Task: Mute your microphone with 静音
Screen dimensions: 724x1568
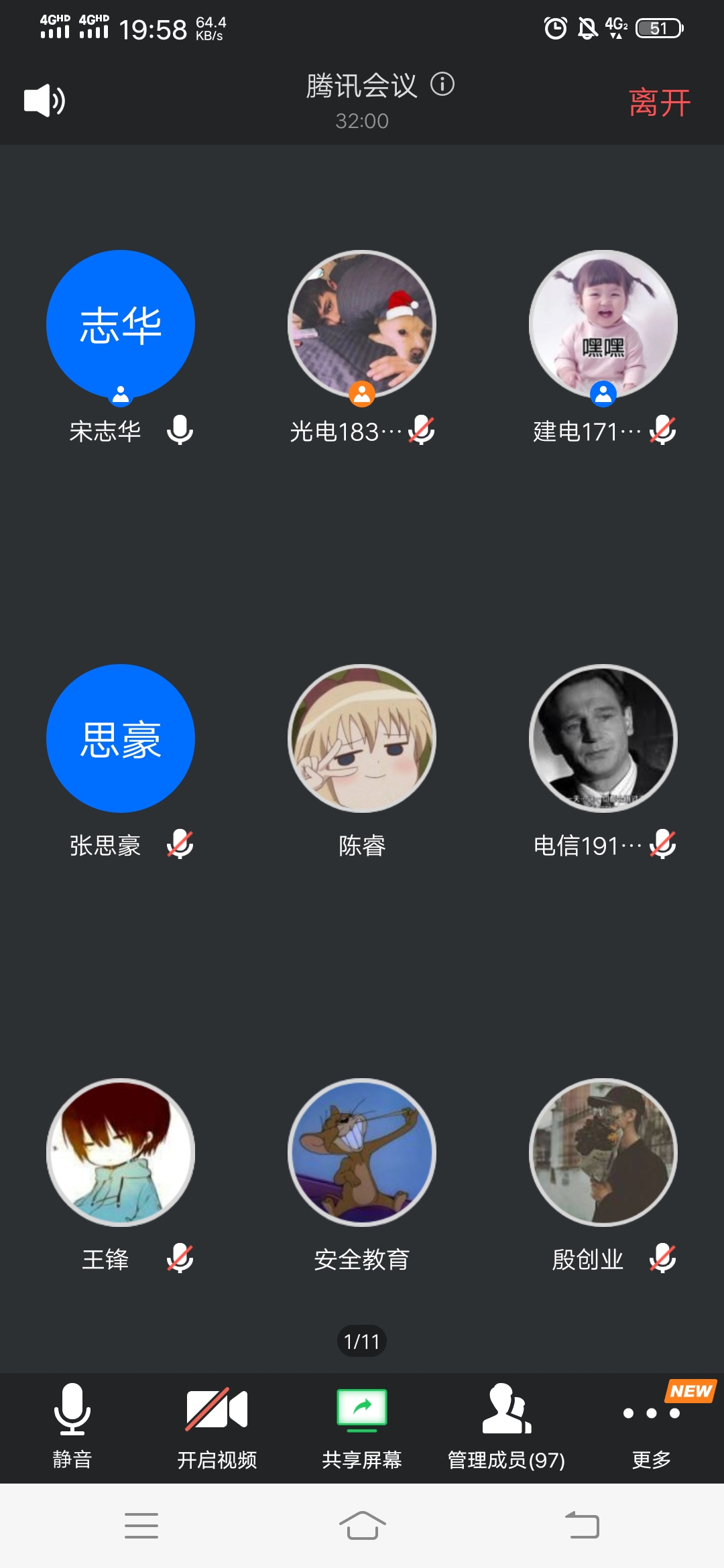Action: tap(72, 1425)
